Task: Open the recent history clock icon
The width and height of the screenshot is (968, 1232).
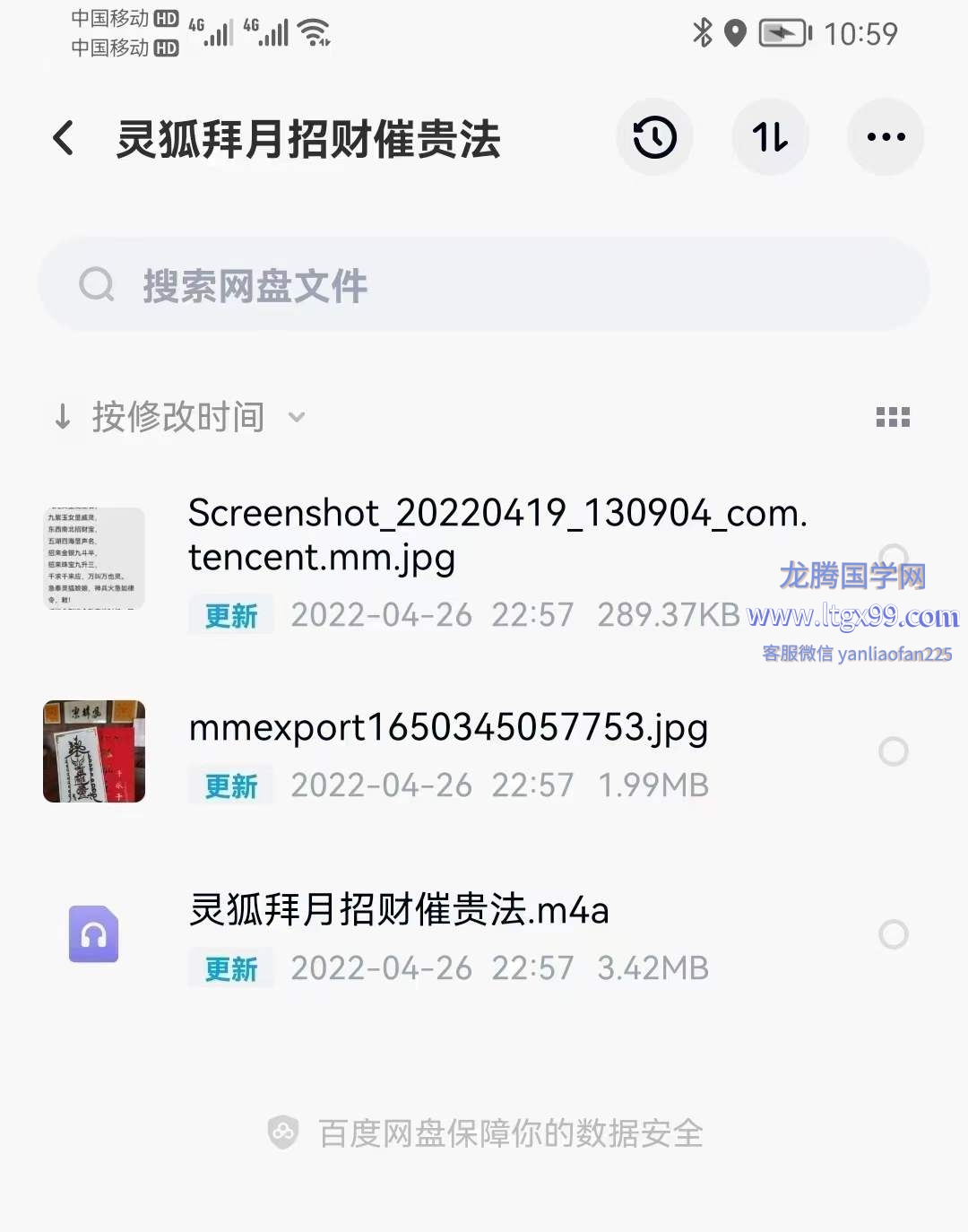Action: [655, 137]
